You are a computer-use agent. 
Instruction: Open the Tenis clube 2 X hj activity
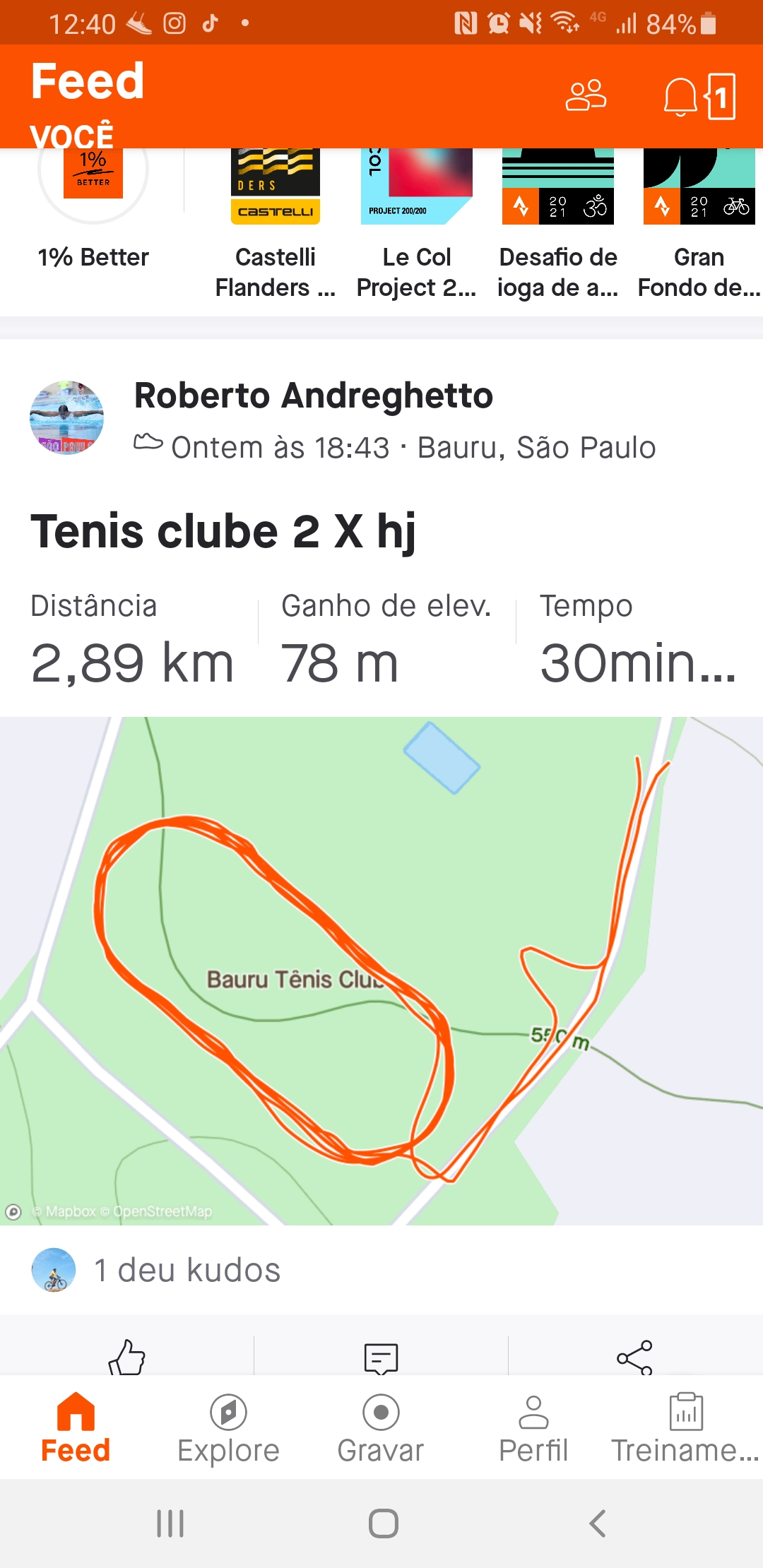pyautogui.click(x=223, y=531)
